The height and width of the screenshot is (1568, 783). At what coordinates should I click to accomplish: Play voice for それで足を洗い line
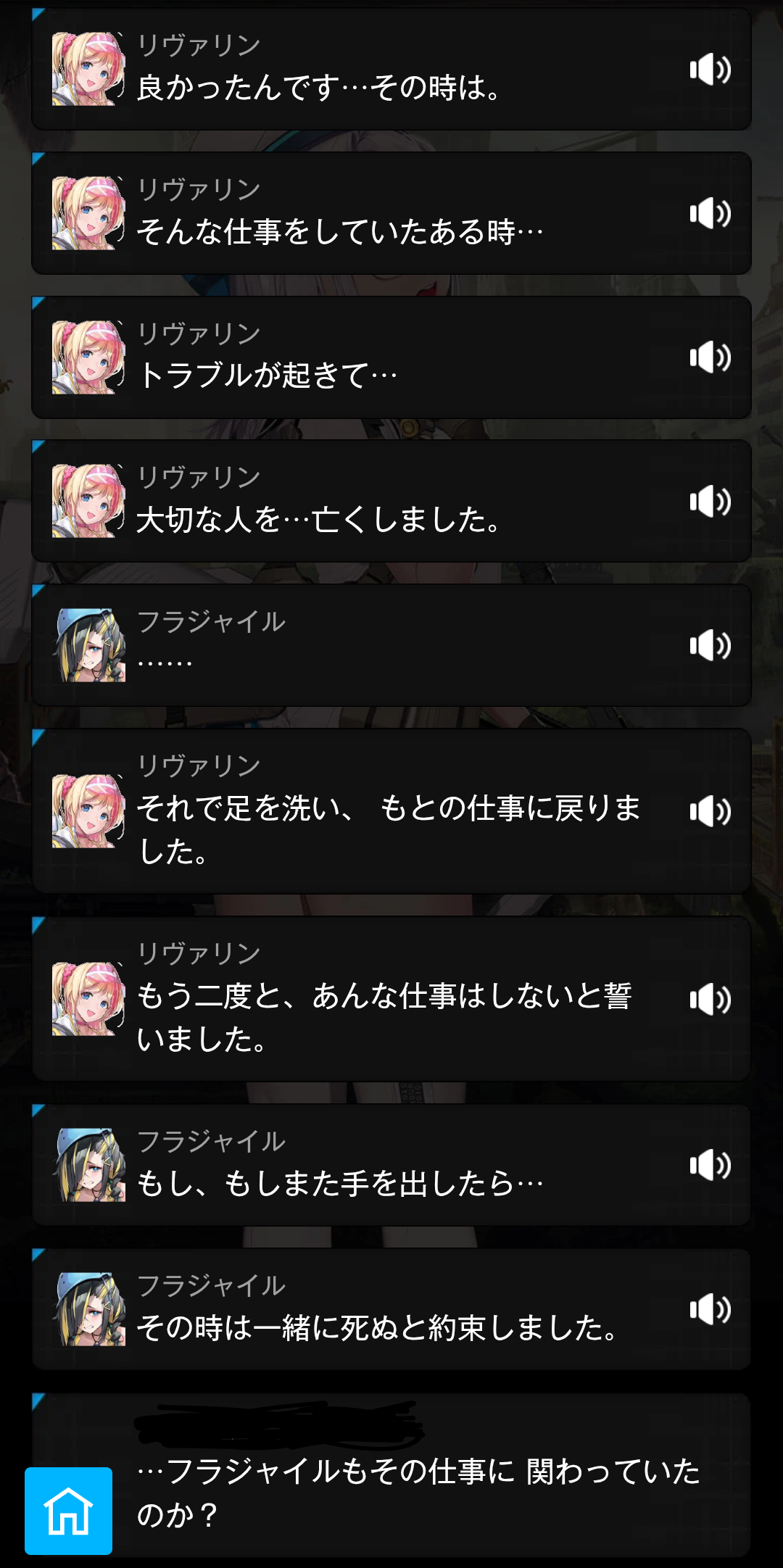(x=710, y=811)
